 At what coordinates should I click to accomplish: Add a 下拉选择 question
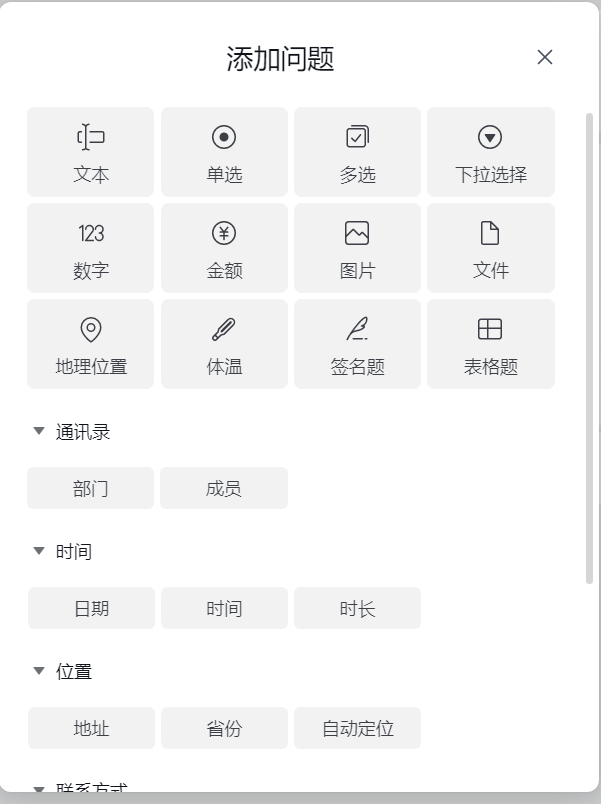491,152
